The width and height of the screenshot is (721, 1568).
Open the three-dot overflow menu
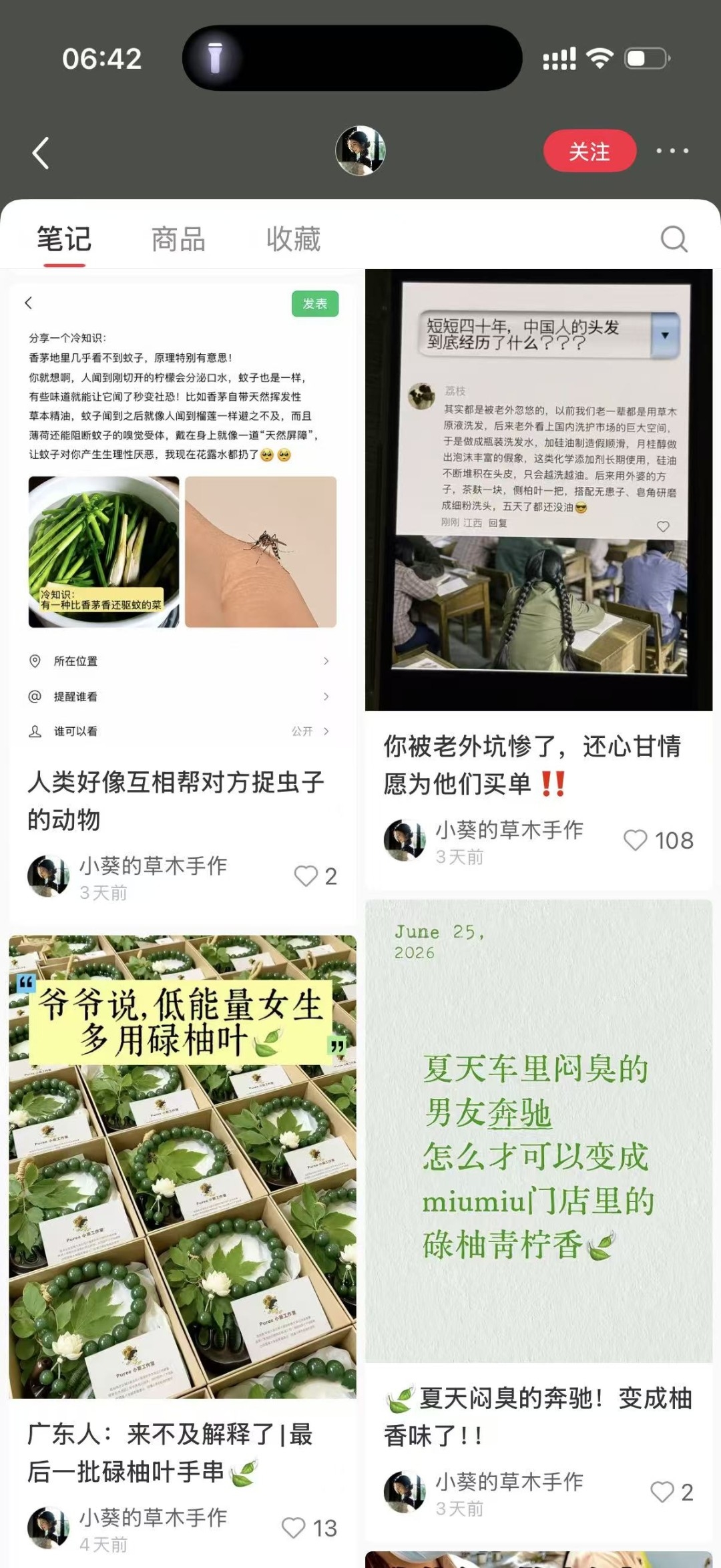click(x=672, y=151)
